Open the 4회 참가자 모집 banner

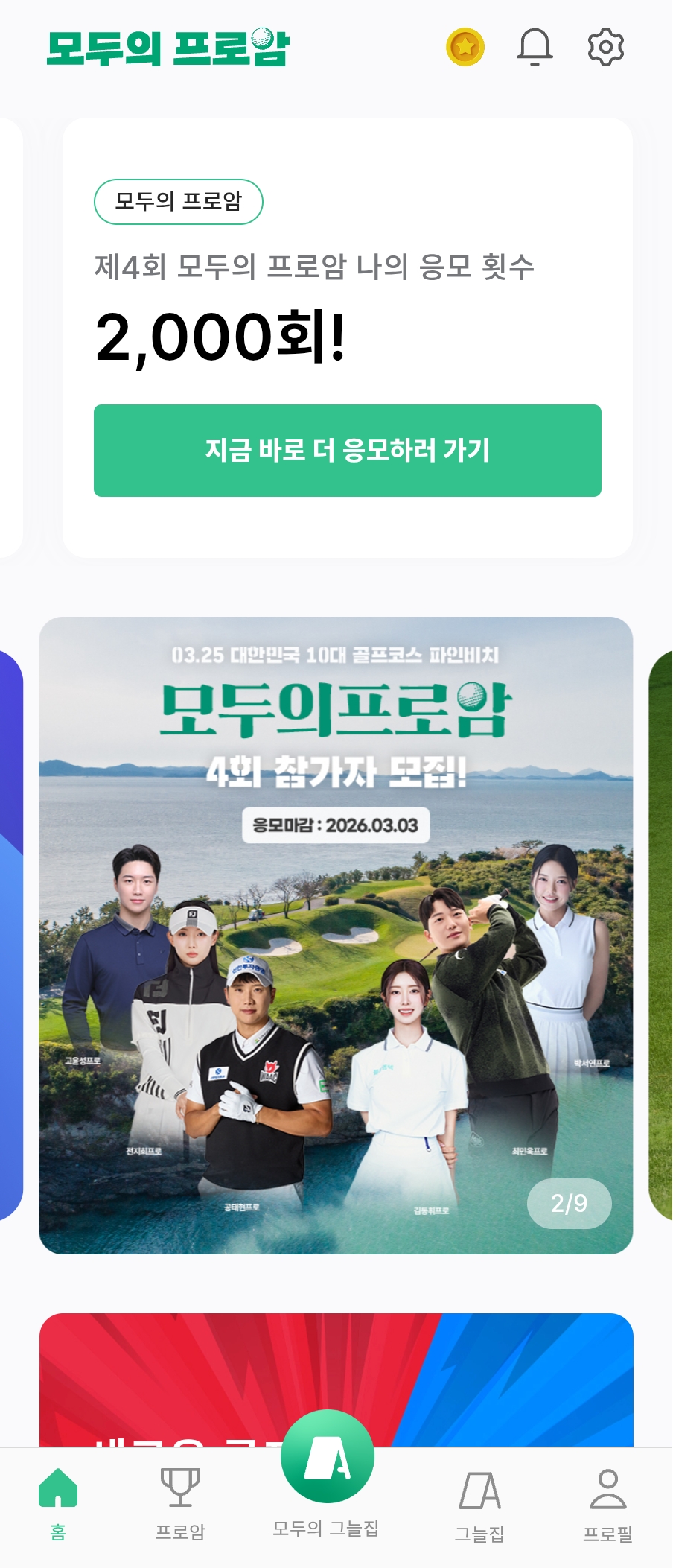(336, 935)
